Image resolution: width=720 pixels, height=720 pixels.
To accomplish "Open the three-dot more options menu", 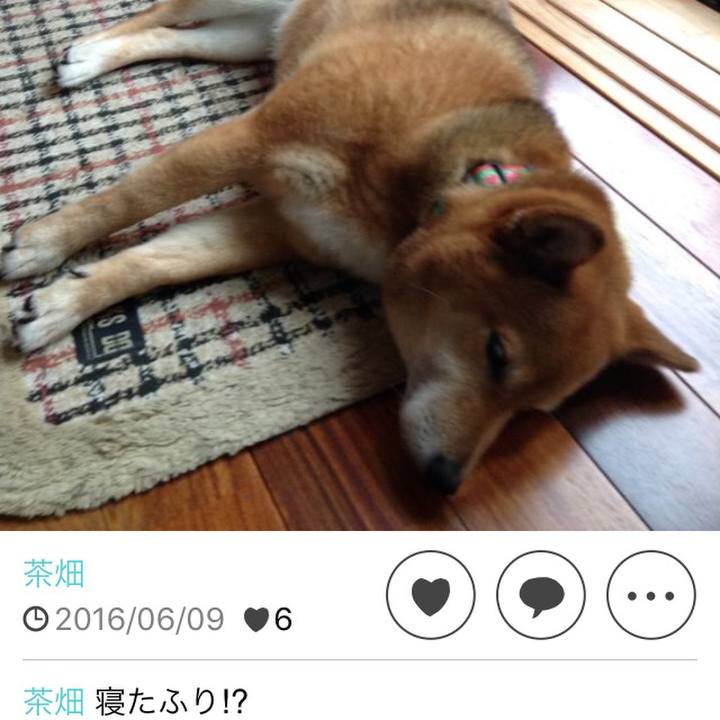I will 651,595.
